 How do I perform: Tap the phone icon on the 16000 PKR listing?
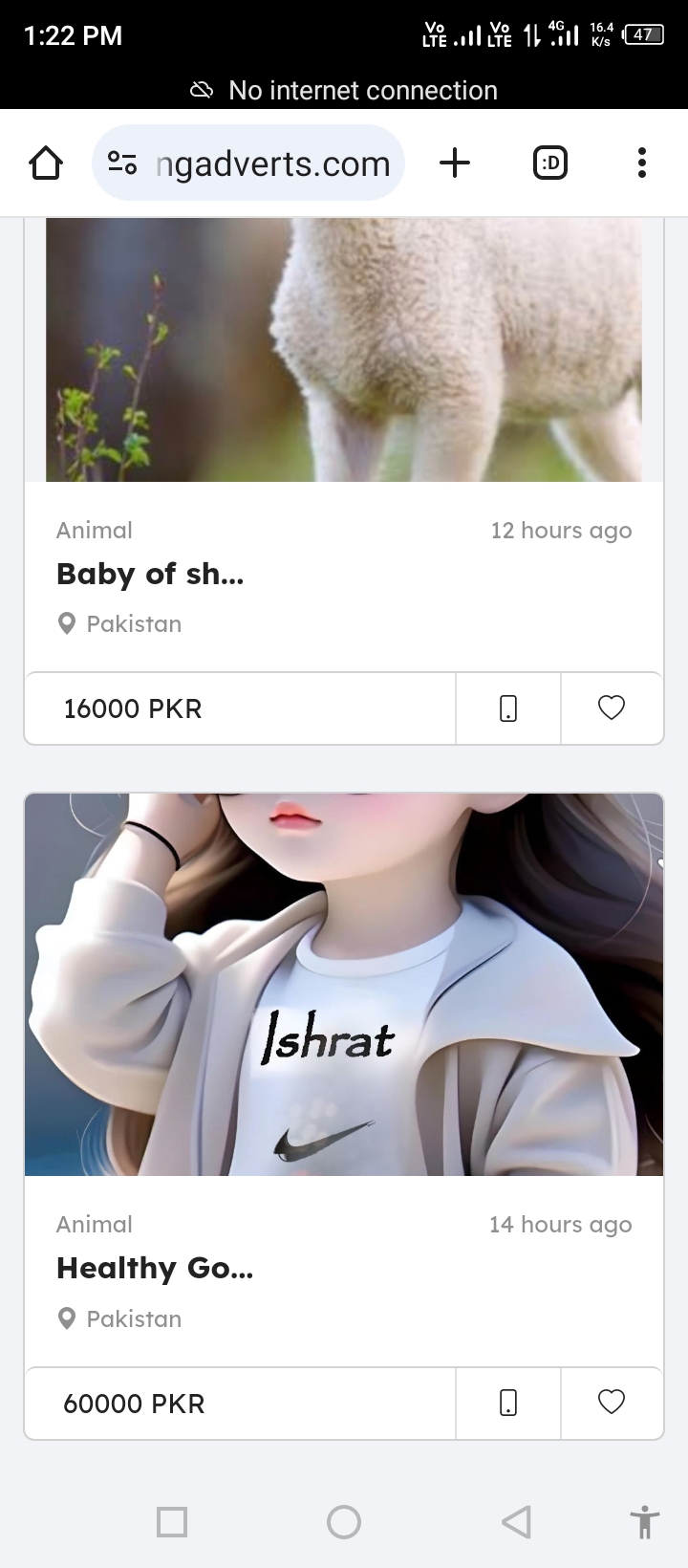(508, 708)
